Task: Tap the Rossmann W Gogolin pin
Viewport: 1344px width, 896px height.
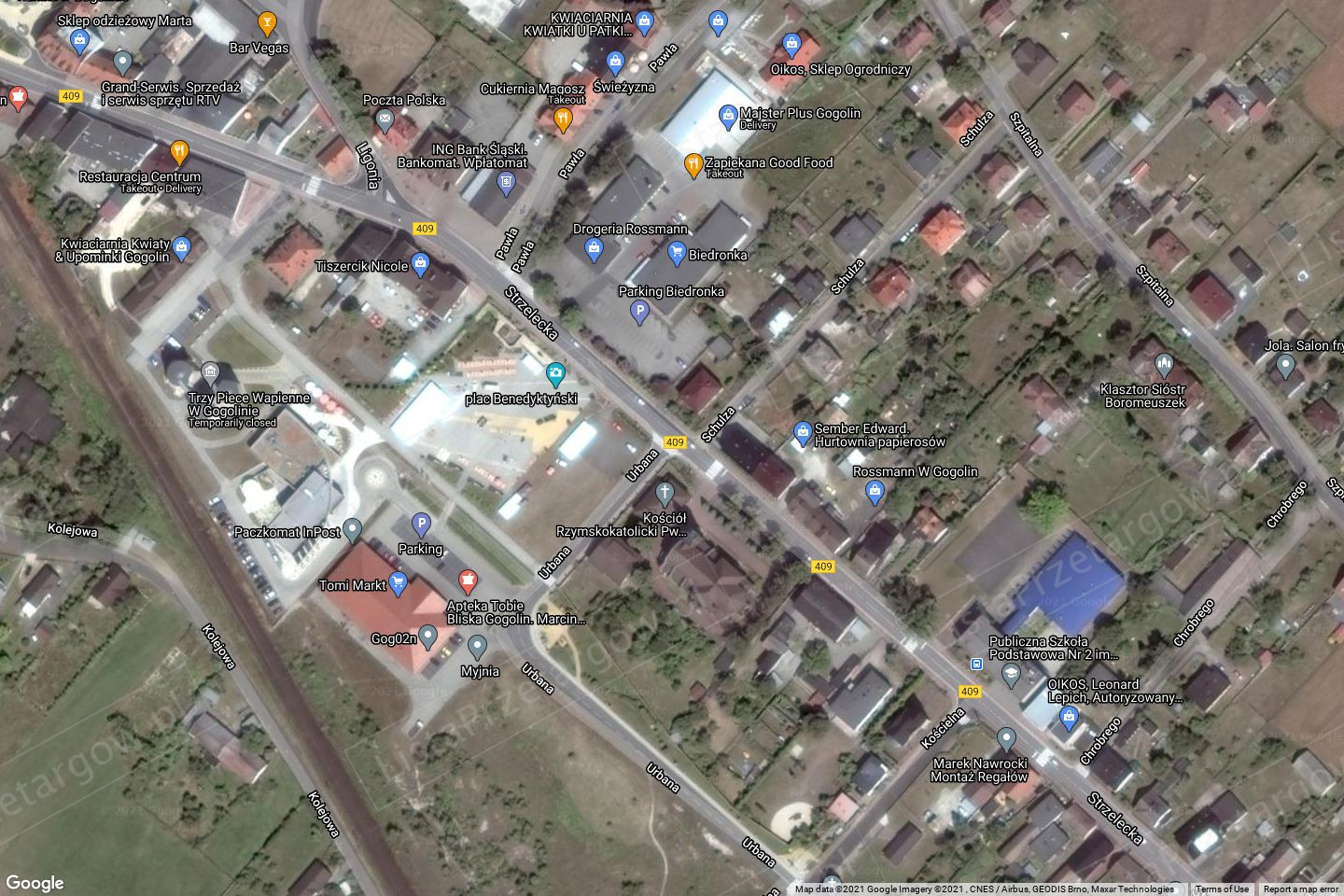Action: point(875,492)
